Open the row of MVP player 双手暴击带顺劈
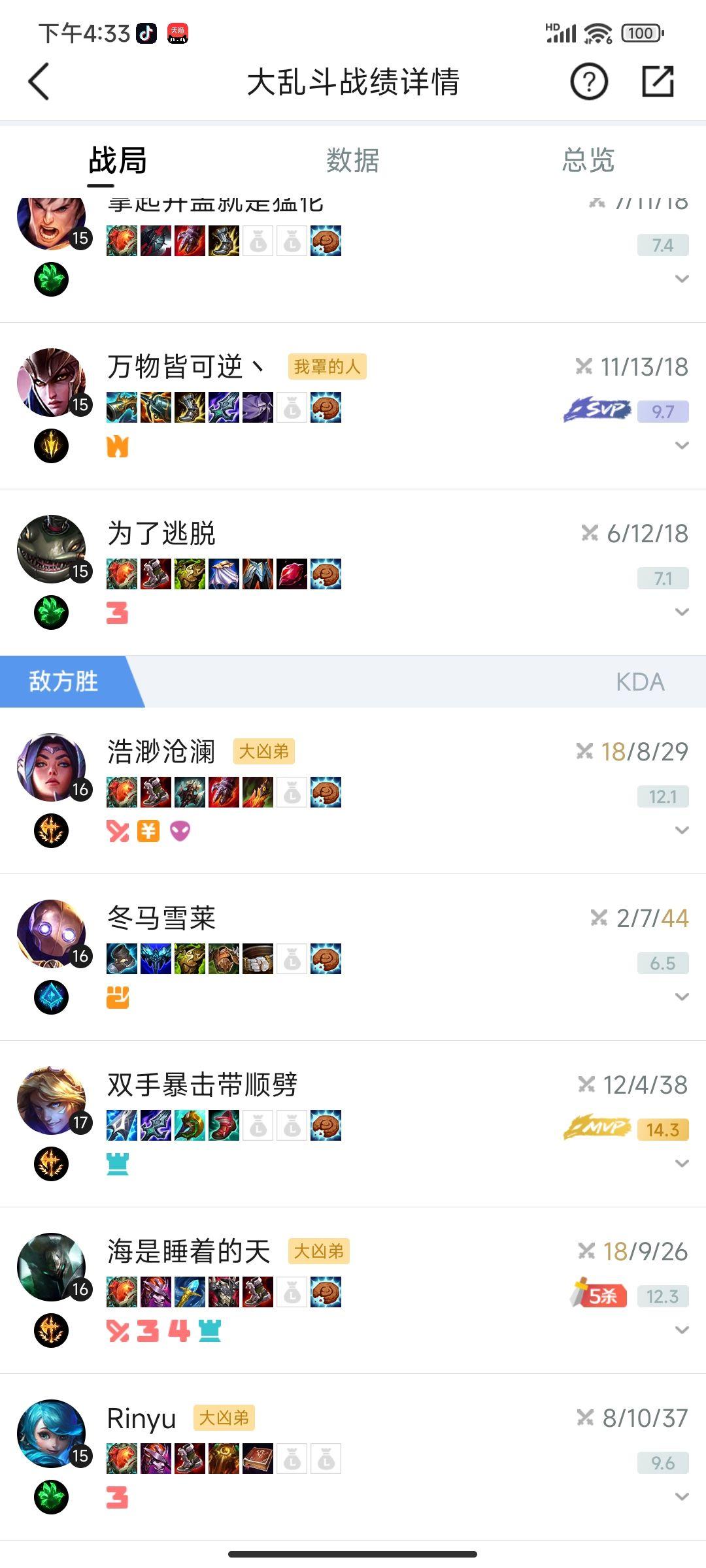706x1568 pixels. [353, 1124]
